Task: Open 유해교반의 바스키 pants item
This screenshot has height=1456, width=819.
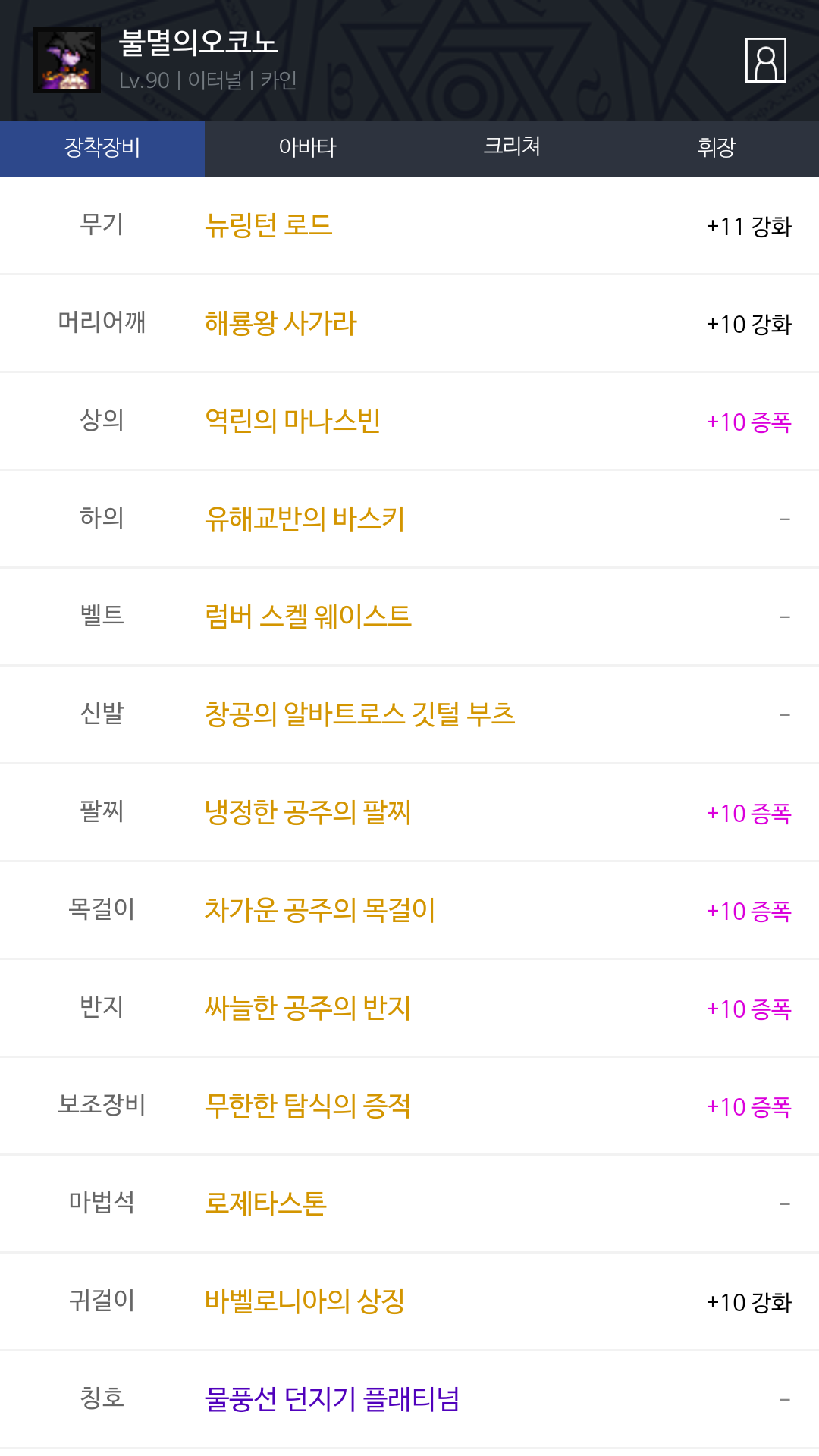Action: (305, 519)
